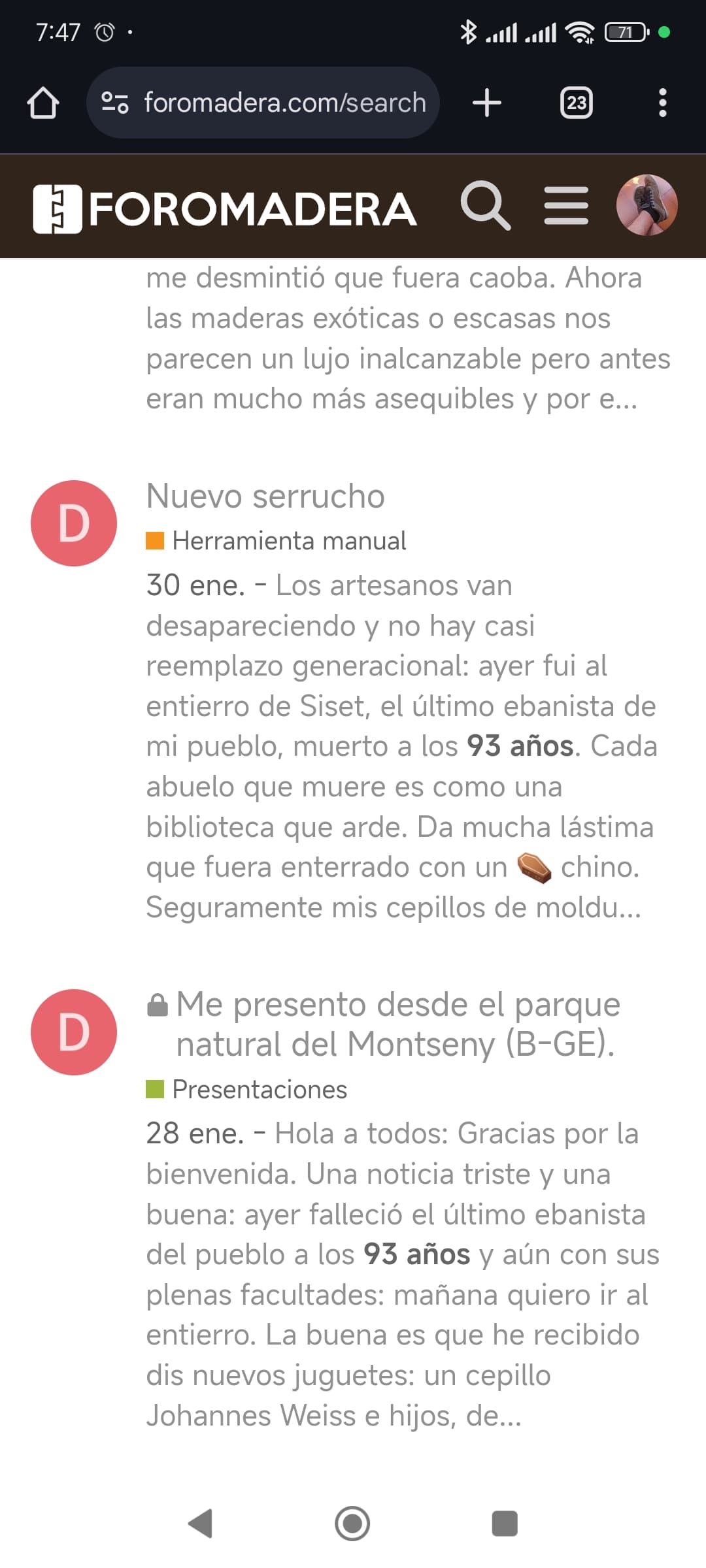Open the forum hamburger menu
The width and height of the screenshot is (706, 1568).
[566, 206]
